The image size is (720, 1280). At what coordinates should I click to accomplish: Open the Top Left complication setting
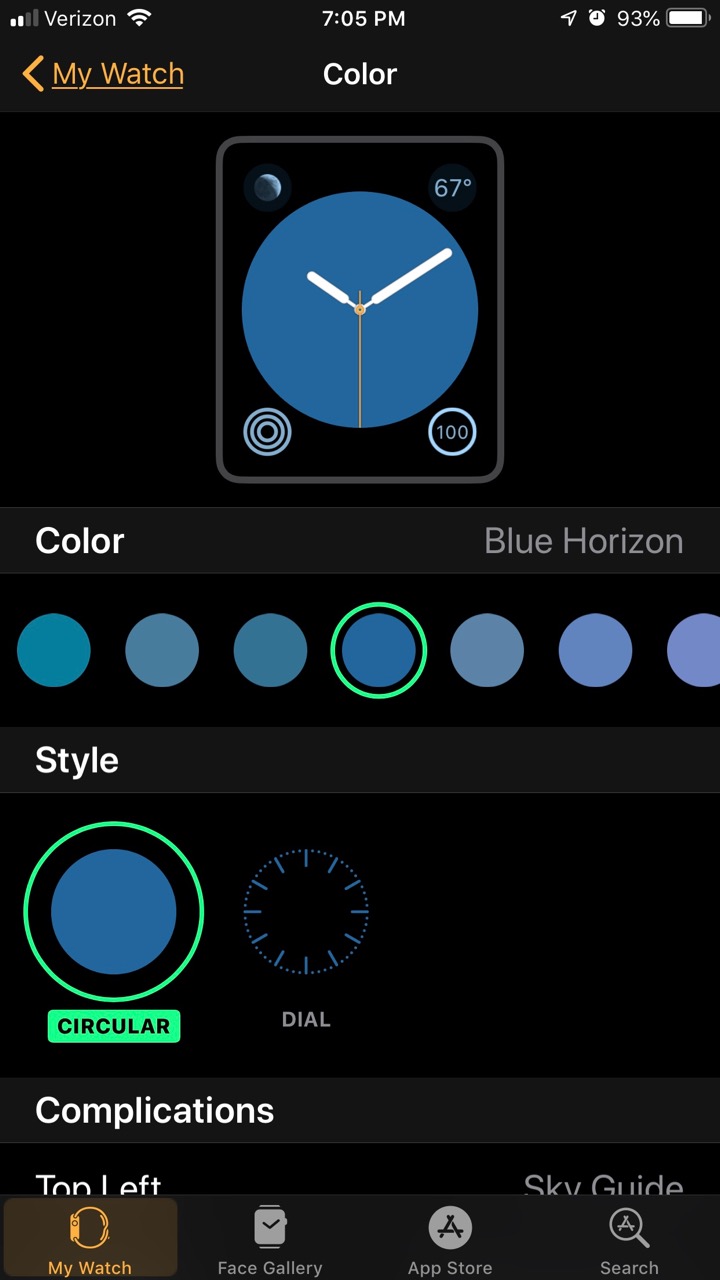[360, 1178]
